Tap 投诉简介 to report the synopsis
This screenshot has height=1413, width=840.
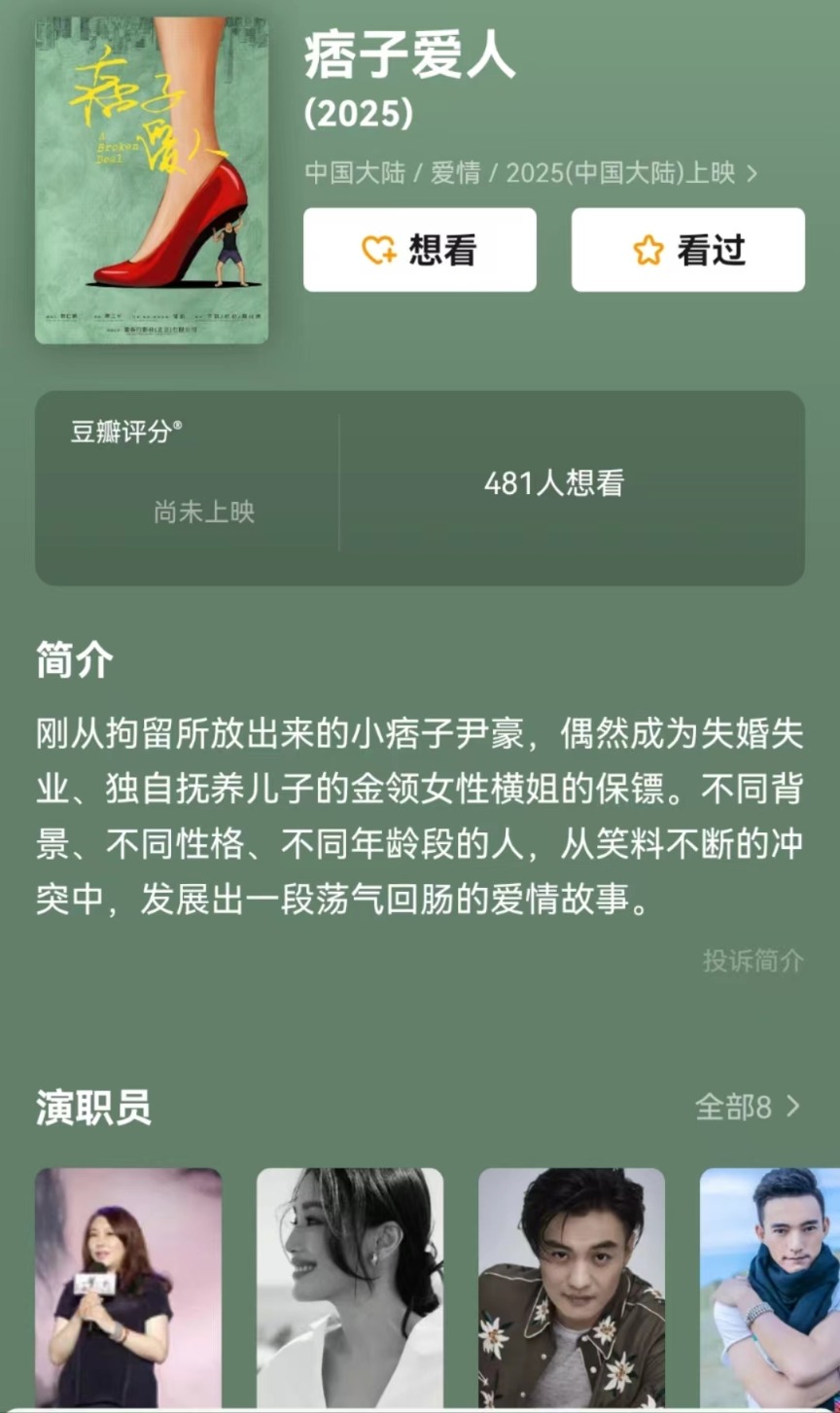point(752,961)
